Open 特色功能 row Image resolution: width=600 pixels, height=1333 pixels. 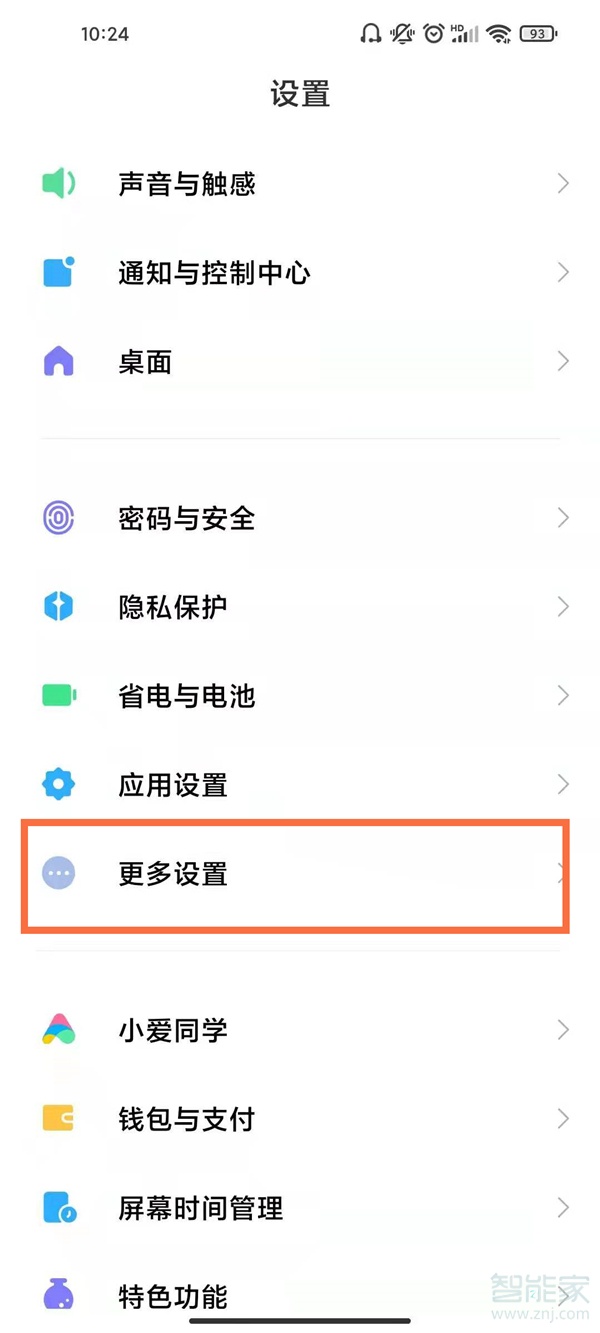pos(300,1297)
